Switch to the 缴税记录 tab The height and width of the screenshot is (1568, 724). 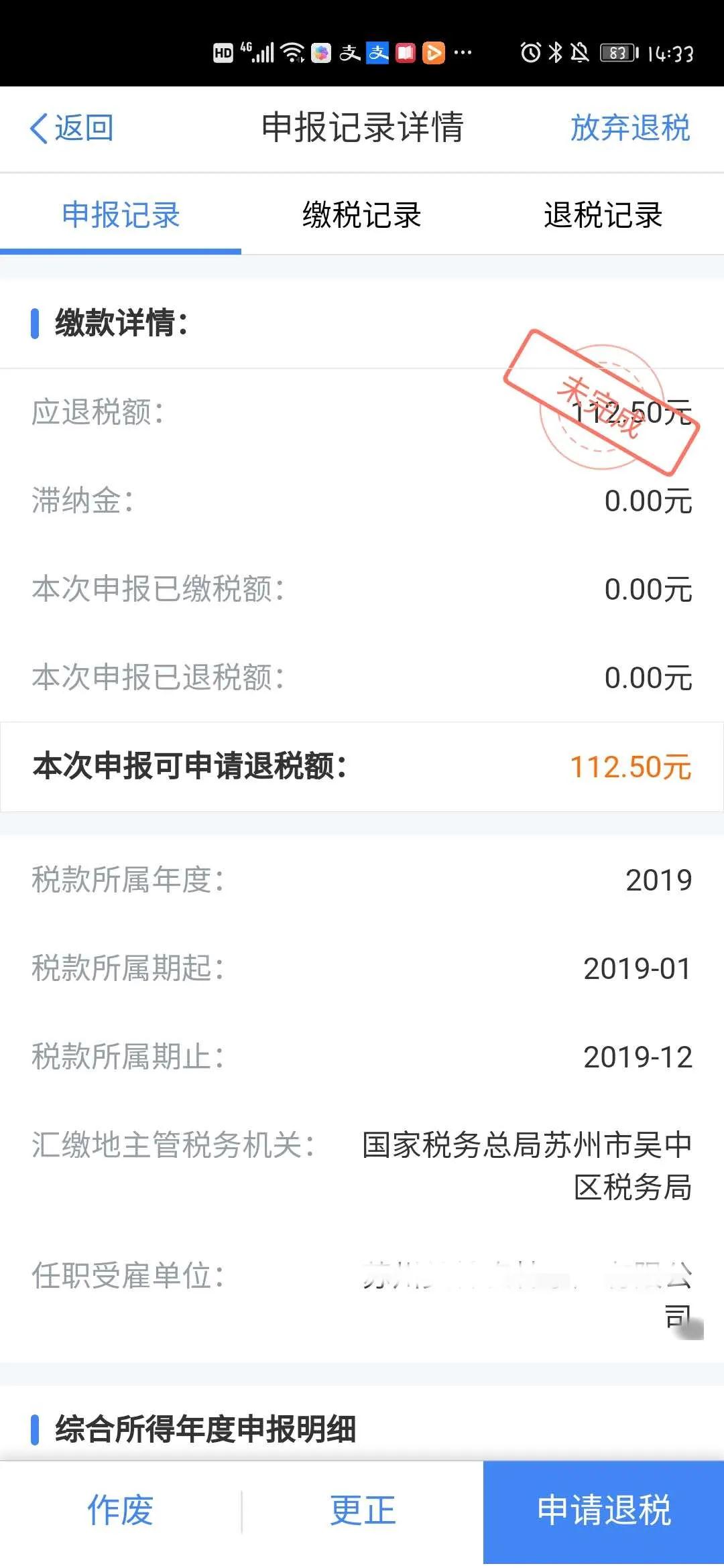pyautogui.click(x=361, y=215)
